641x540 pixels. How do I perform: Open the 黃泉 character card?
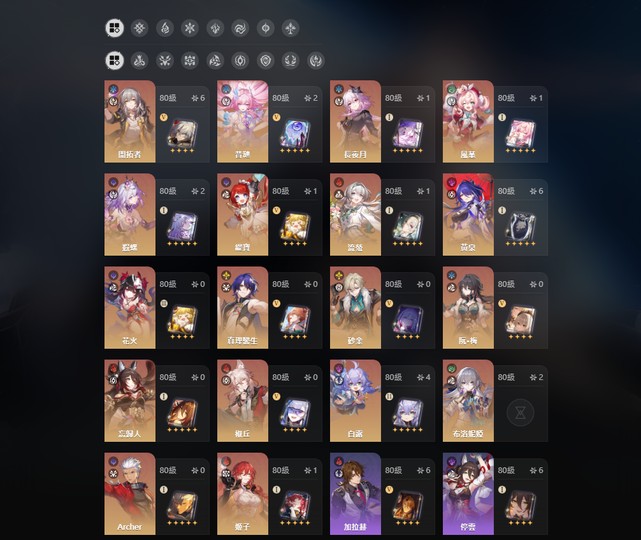click(x=468, y=214)
